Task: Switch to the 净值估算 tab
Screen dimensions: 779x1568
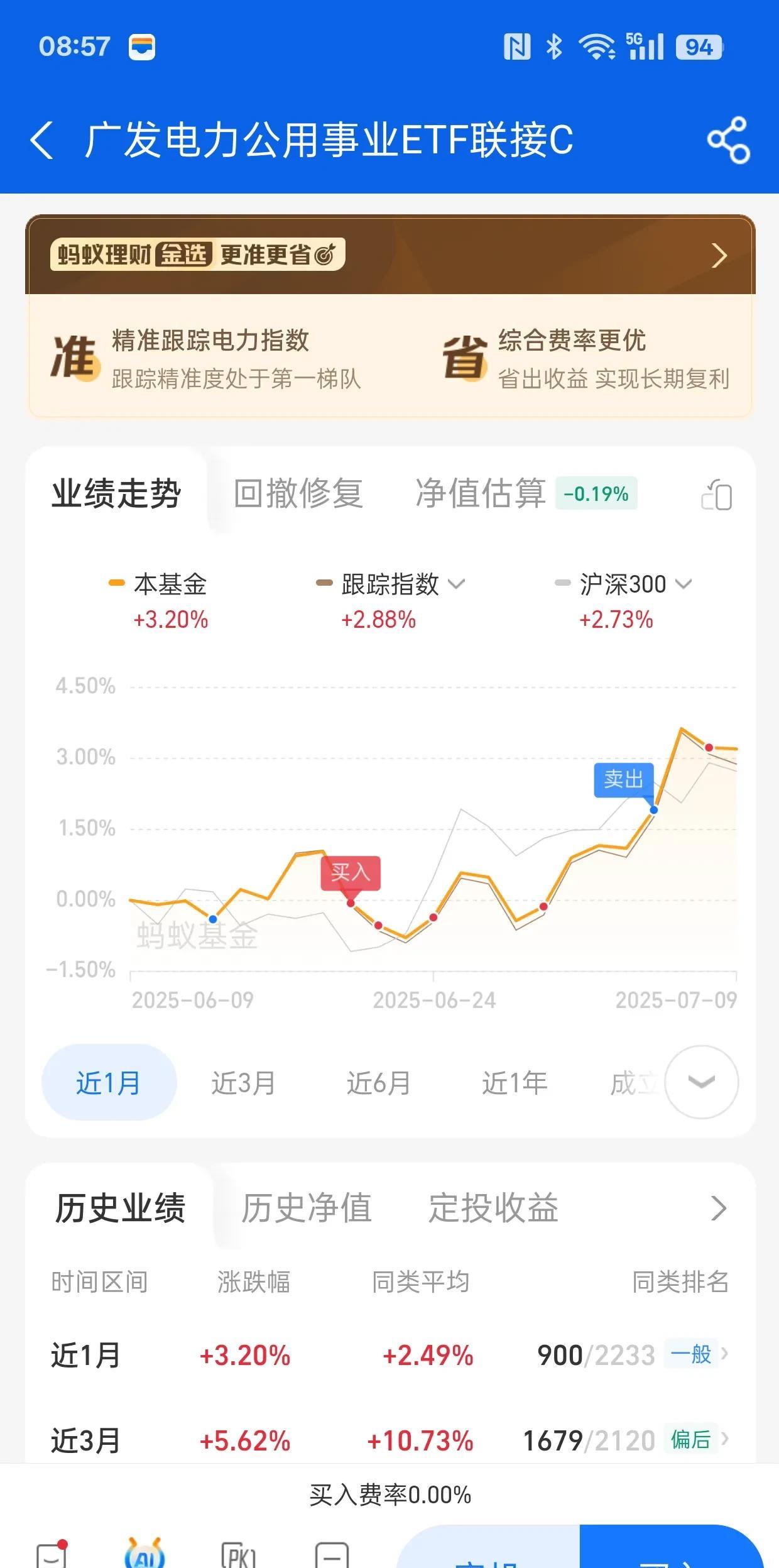Action: click(x=481, y=493)
